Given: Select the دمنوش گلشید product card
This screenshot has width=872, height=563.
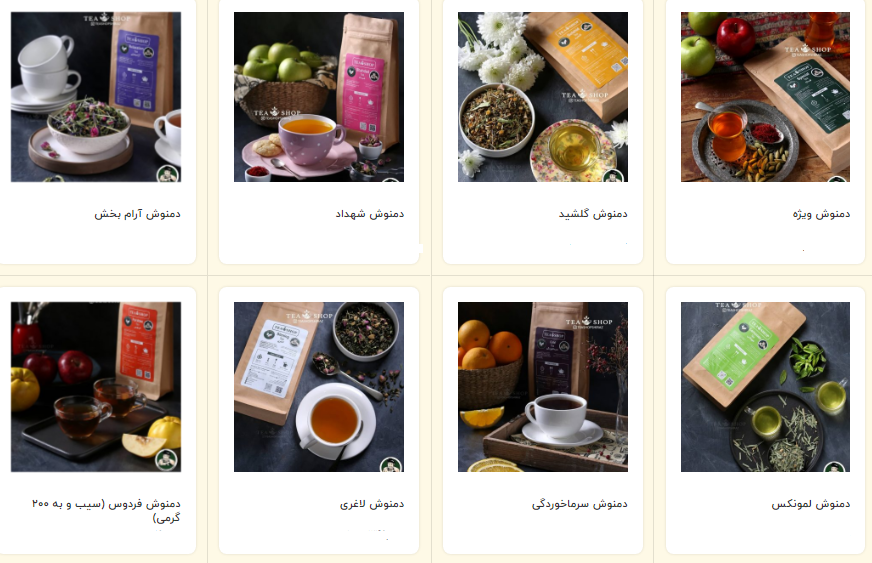Looking at the screenshot, I should 543,97.
